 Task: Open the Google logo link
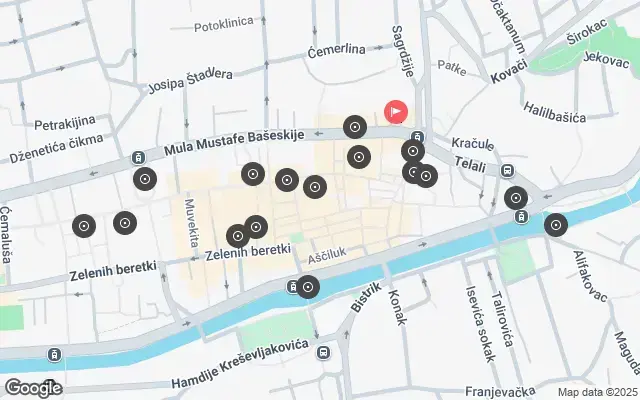coord(33,388)
